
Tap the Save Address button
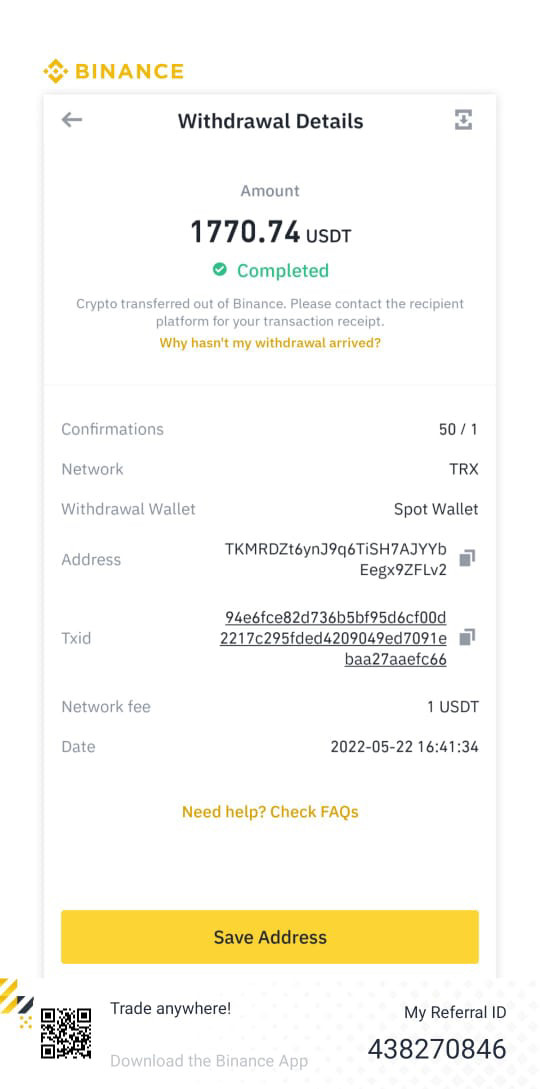(270, 937)
